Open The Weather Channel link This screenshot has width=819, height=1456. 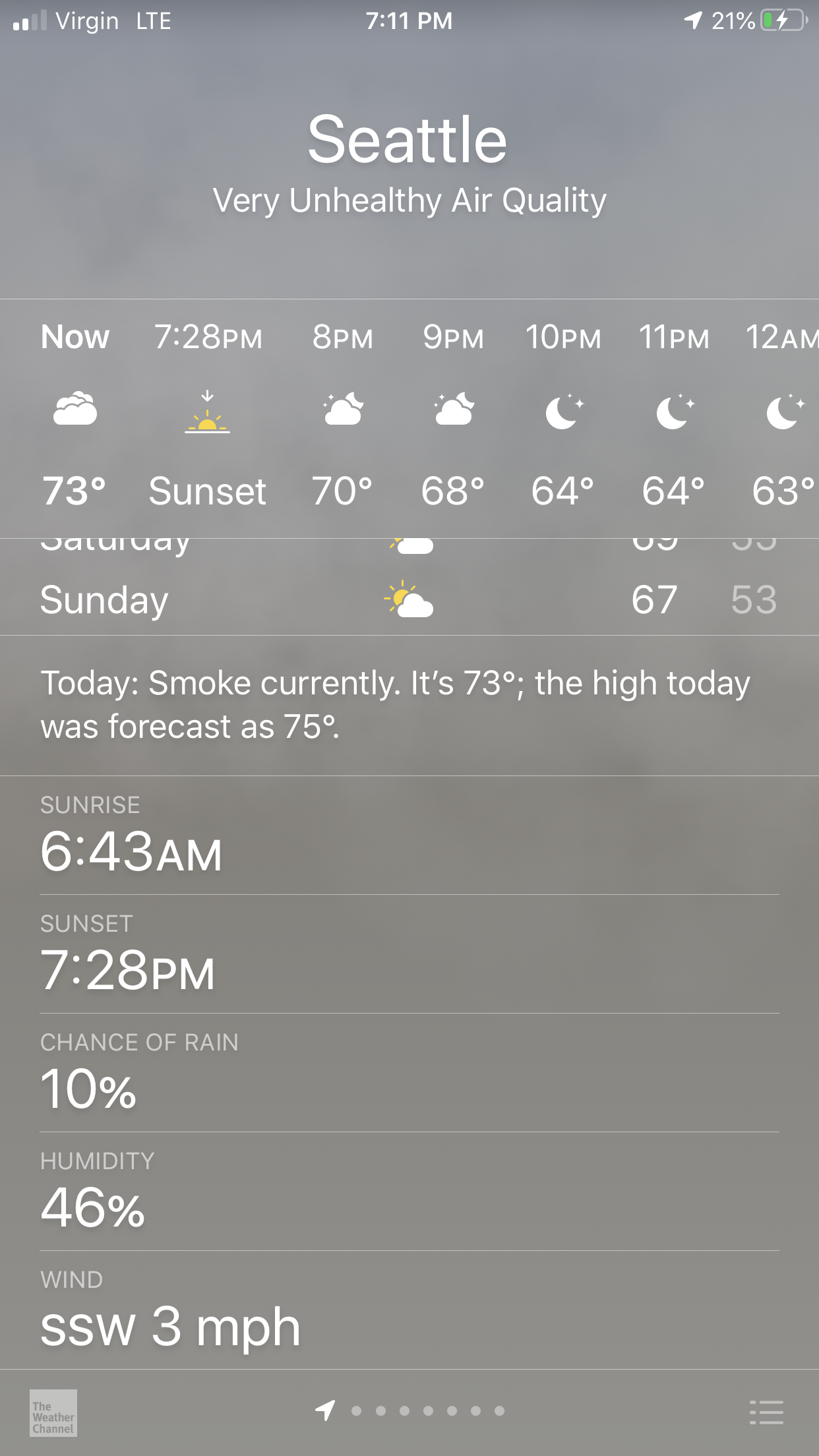(x=53, y=1412)
